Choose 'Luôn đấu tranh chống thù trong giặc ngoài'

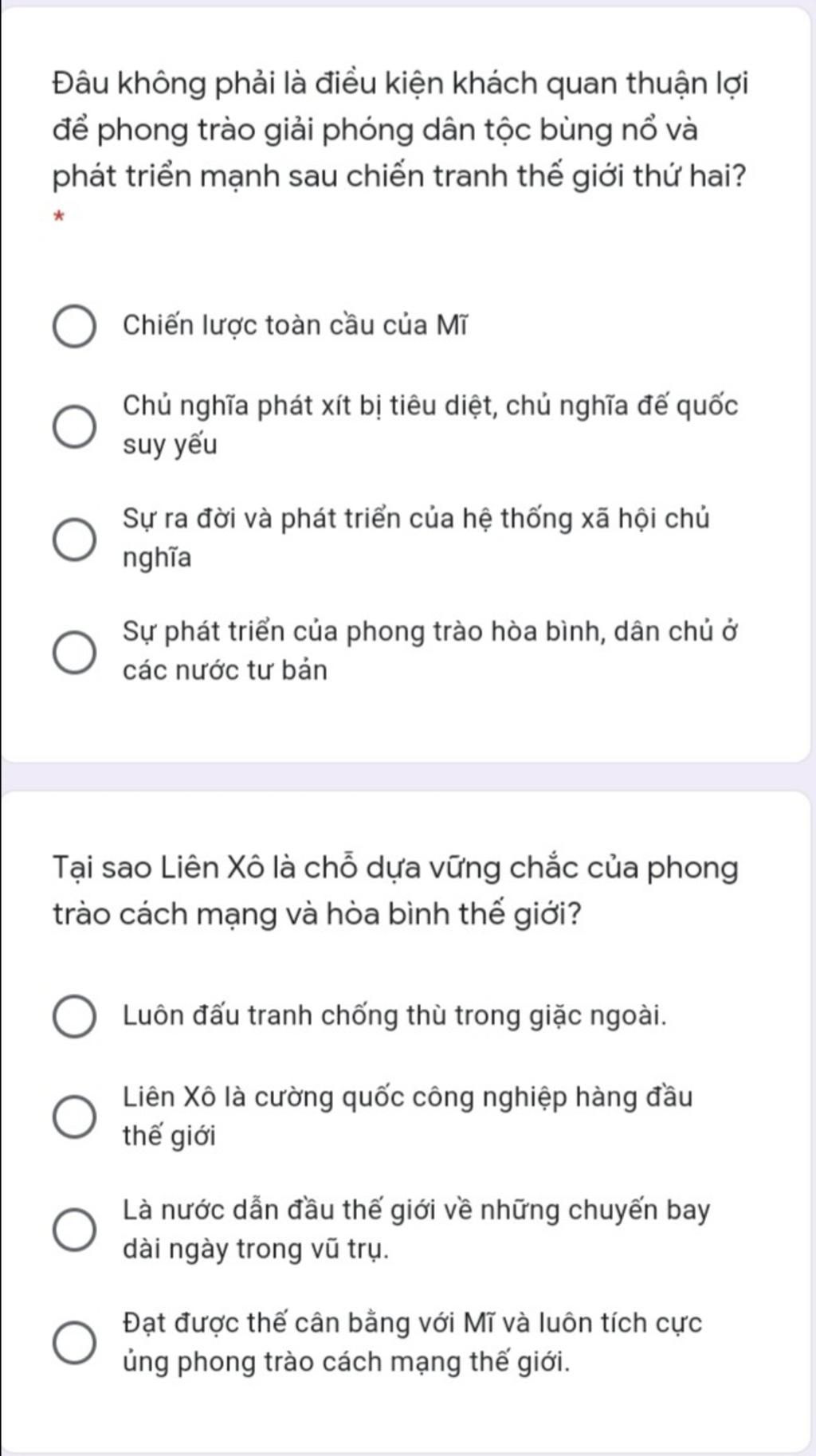tap(75, 1016)
